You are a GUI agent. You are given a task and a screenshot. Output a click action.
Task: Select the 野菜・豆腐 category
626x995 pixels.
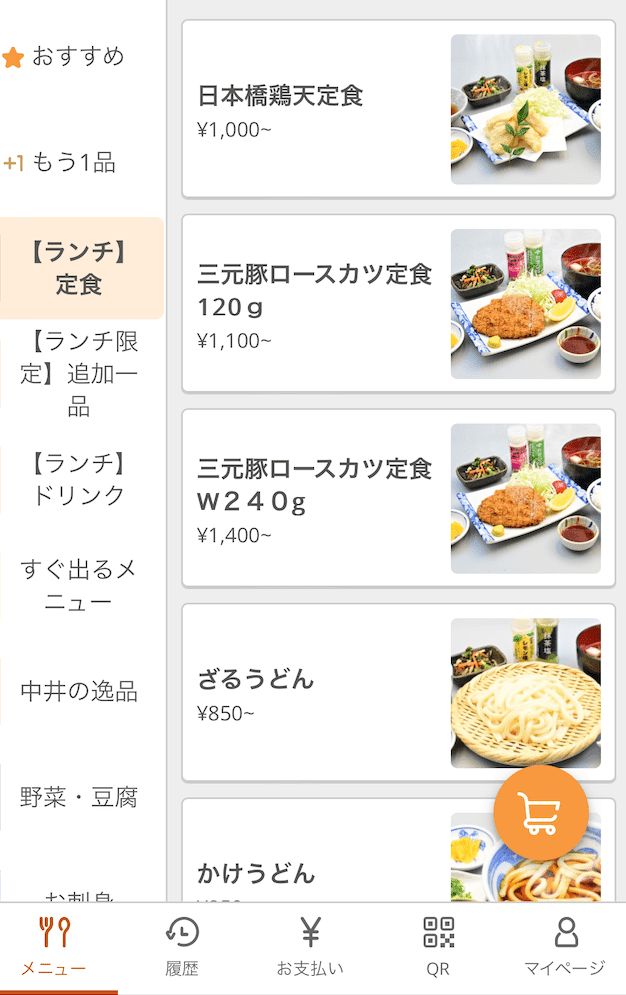[78, 797]
